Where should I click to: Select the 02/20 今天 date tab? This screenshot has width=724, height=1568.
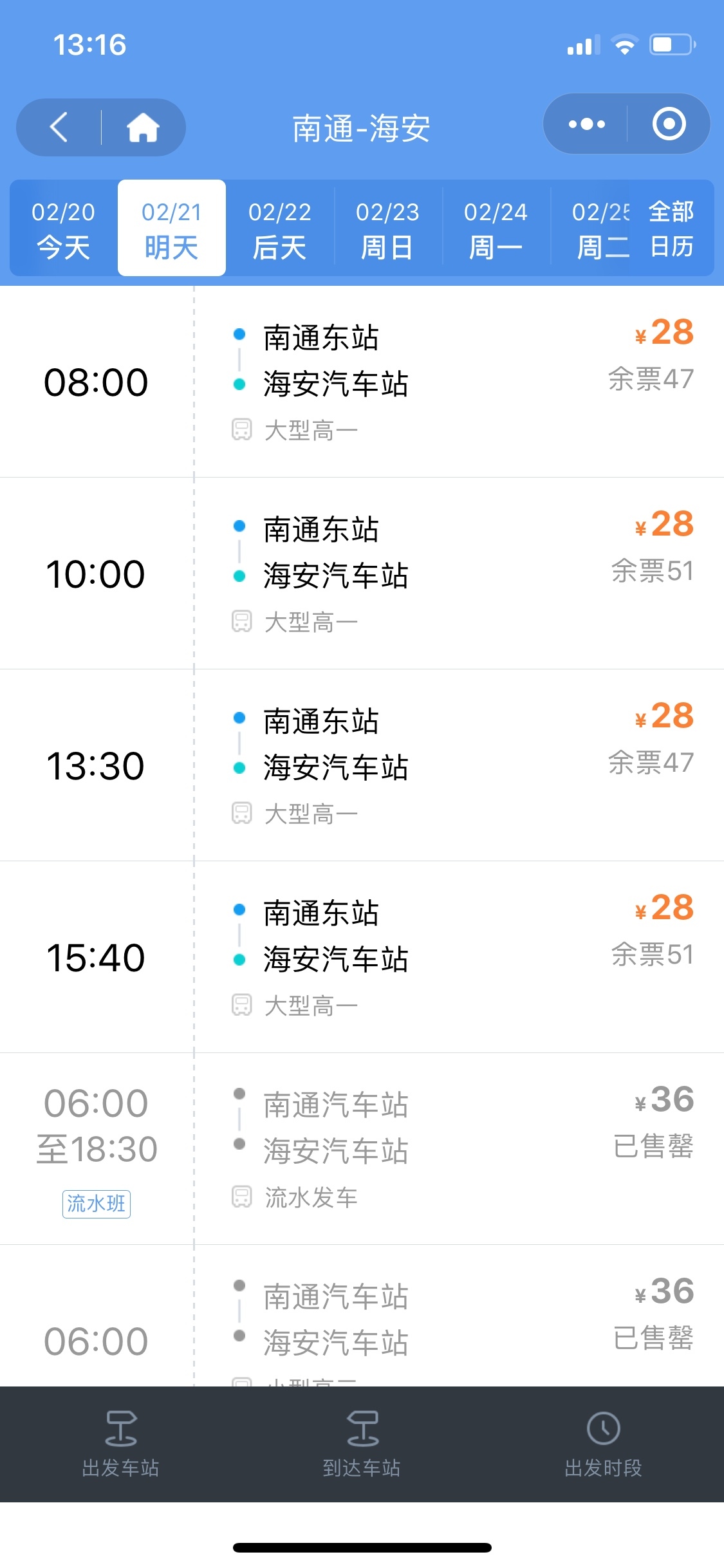[63, 229]
